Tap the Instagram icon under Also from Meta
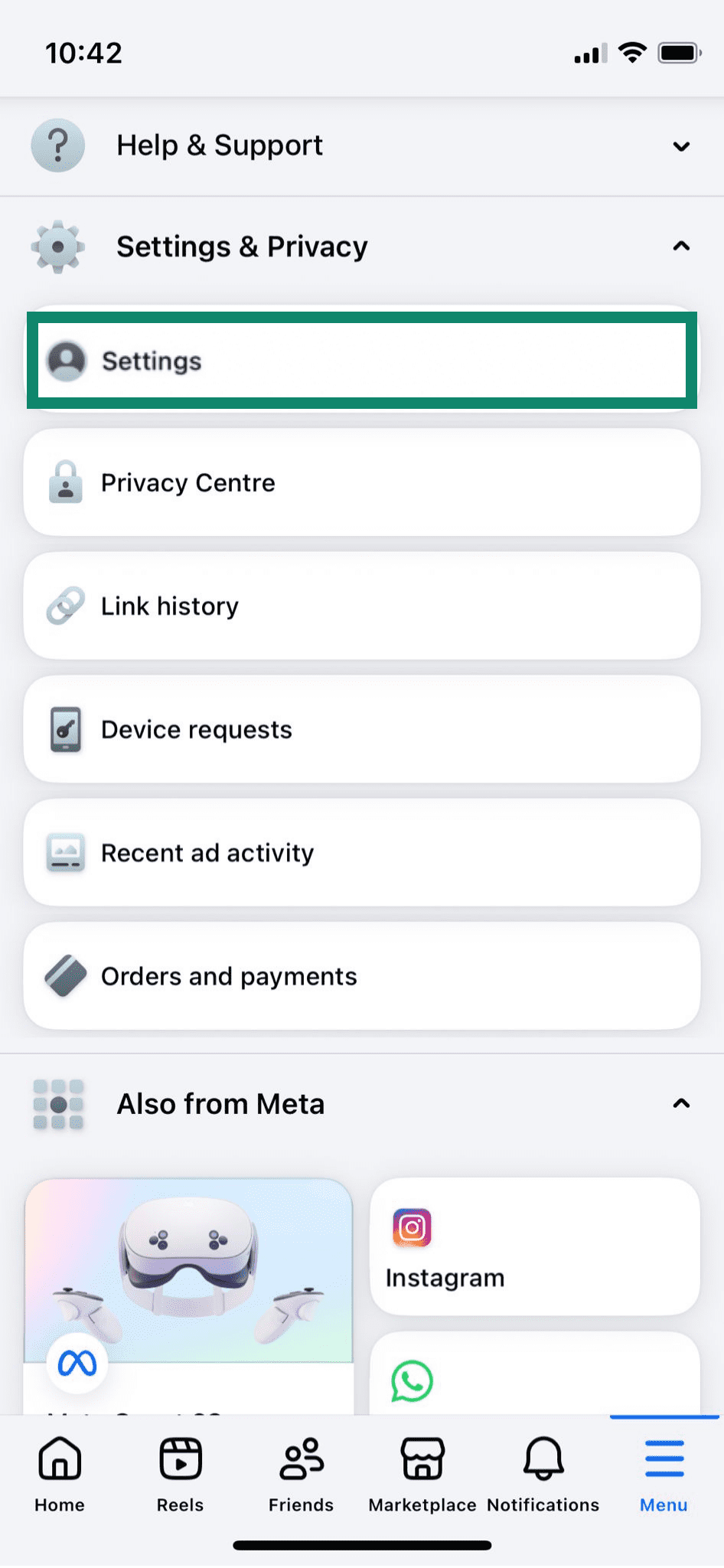724x1568 pixels. (411, 1227)
